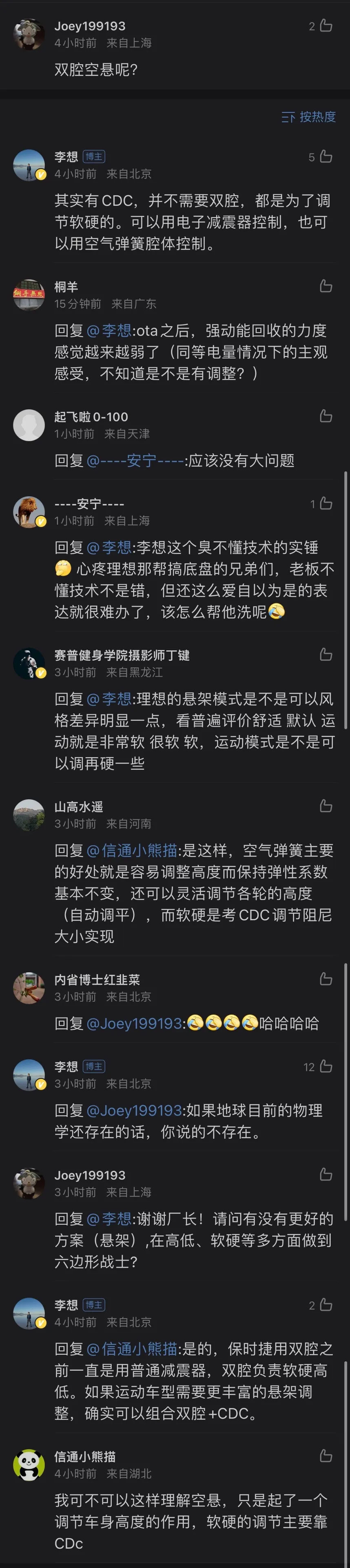
Task: Open 桐羊's profile avatar
Action: (x=29, y=295)
